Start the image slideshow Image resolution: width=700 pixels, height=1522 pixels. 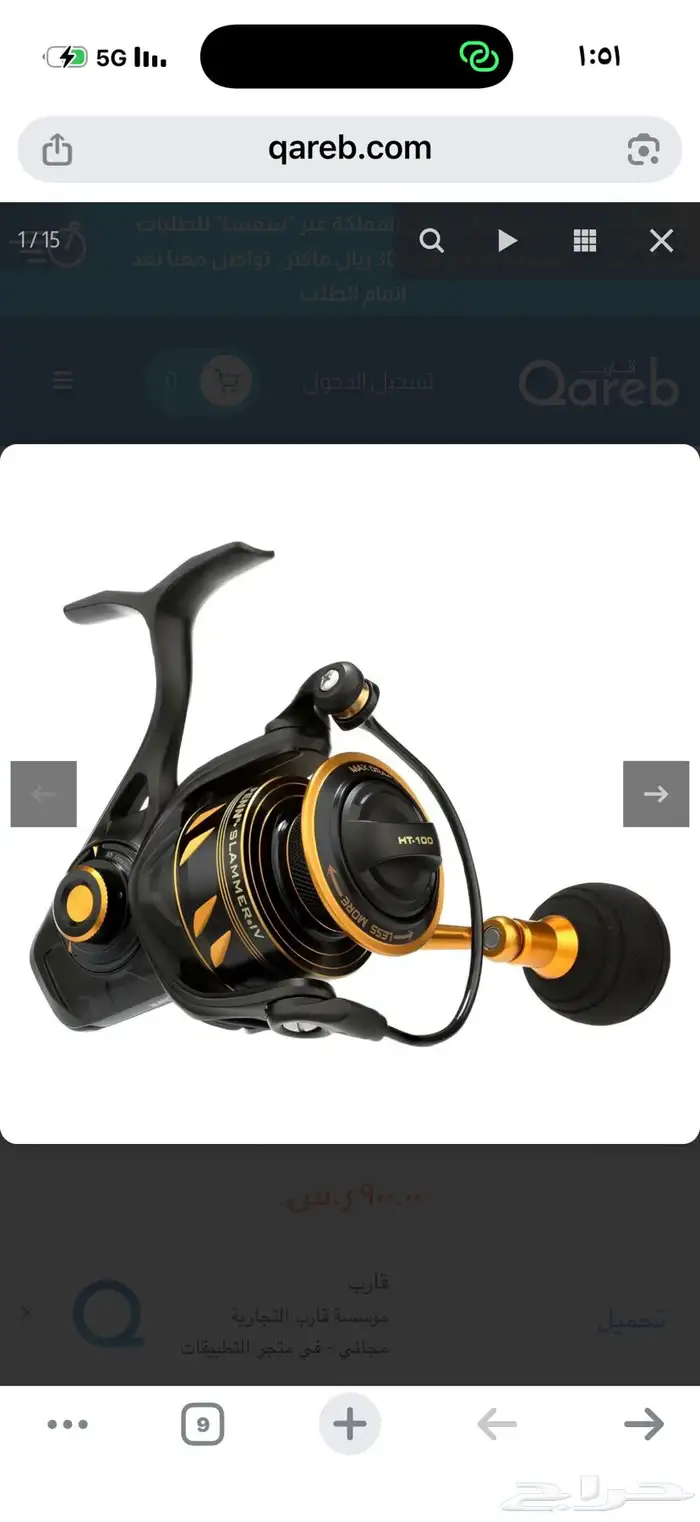[x=508, y=240]
